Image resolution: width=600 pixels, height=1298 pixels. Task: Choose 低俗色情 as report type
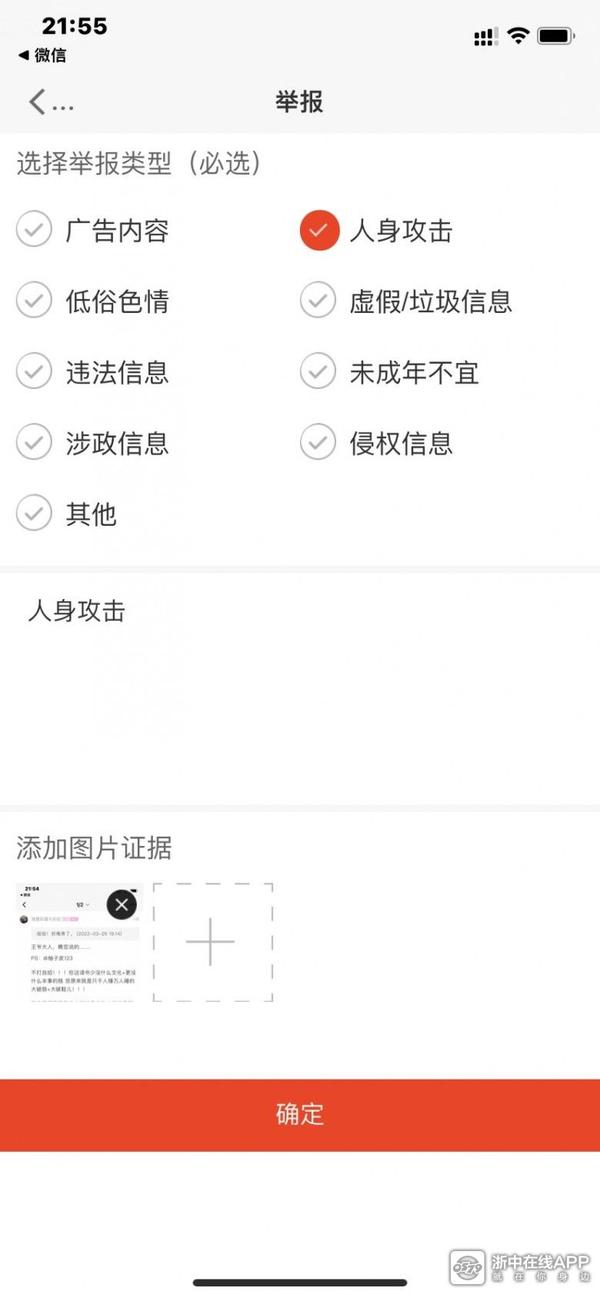34,301
